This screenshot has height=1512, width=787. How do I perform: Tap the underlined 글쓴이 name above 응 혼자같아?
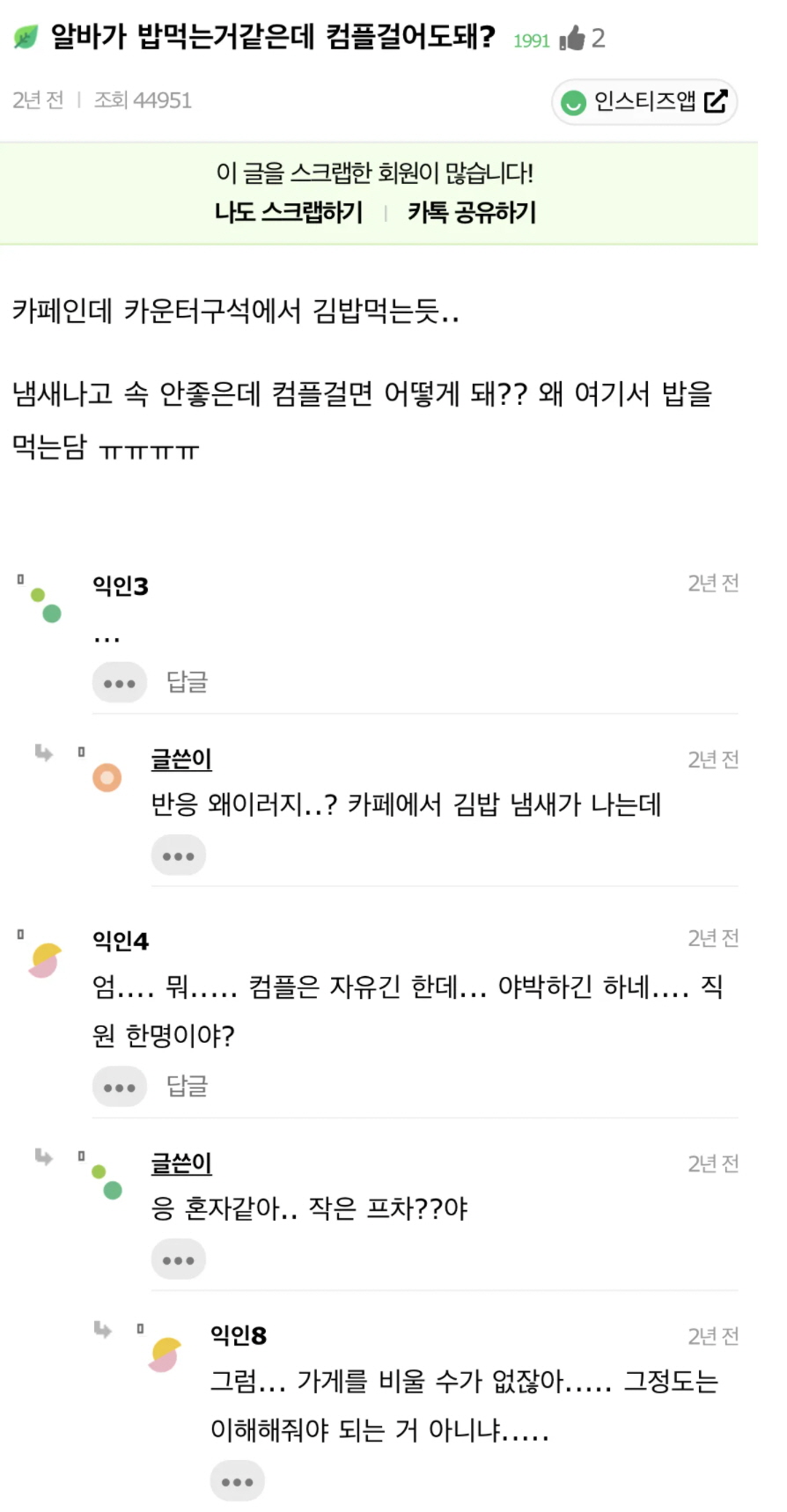181,1163
